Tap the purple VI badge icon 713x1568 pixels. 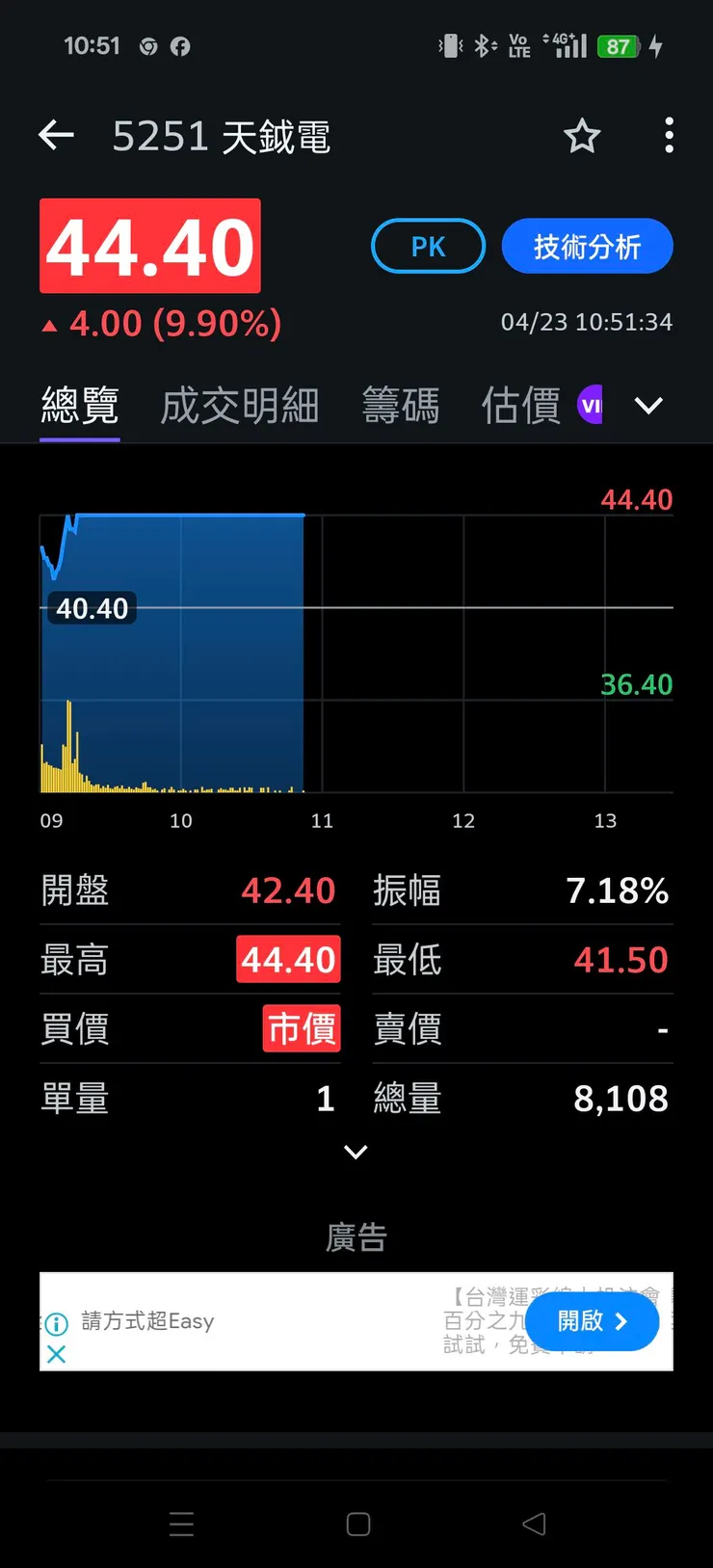click(x=591, y=405)
